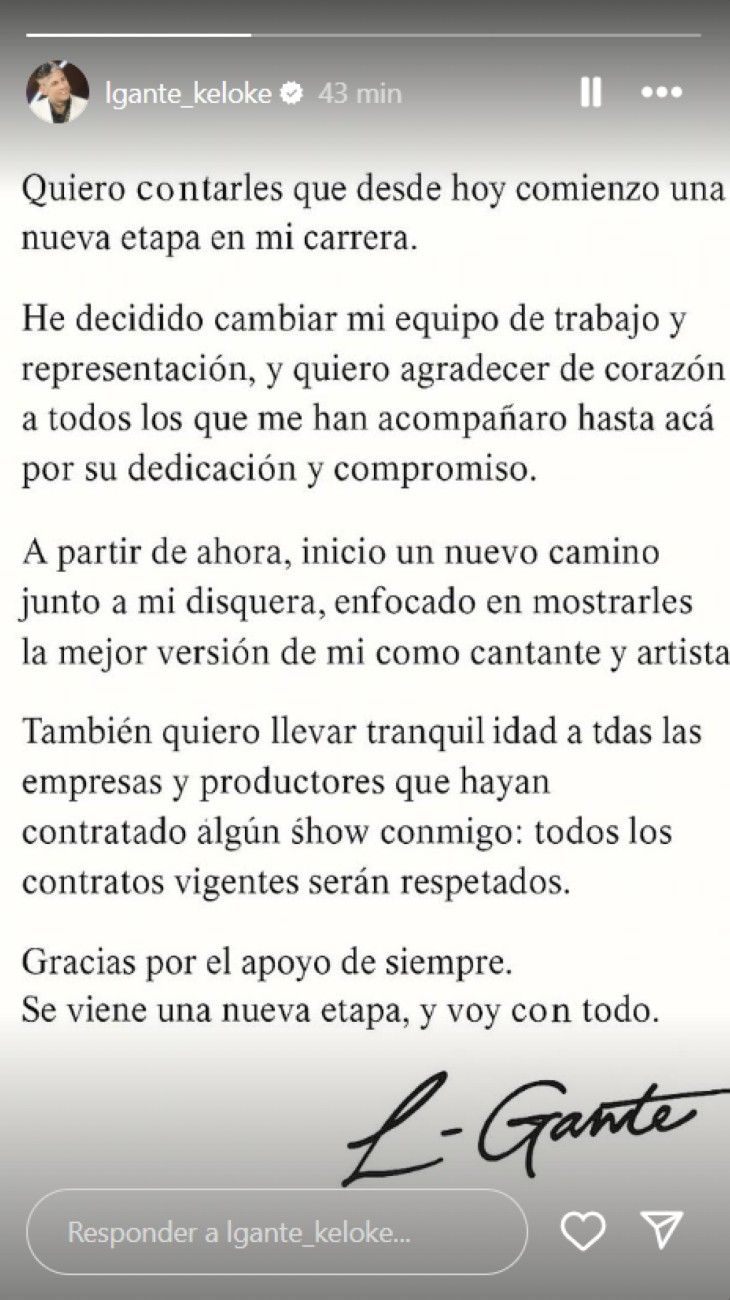The height and width of the screenshot is (1300, 730).
Task: Open the three-dot options menu
Action: click(661, 93)
